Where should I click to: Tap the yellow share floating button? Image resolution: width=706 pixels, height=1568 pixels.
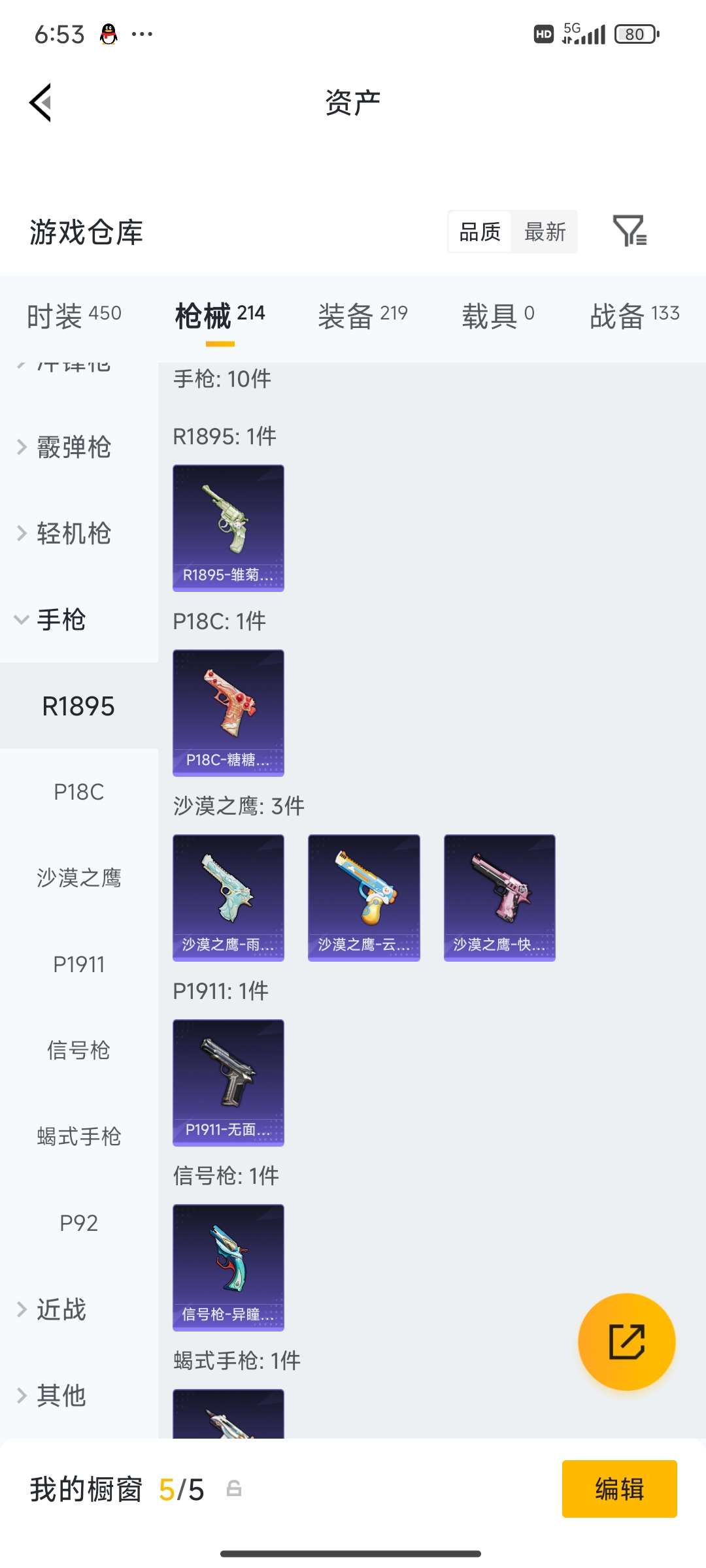(x=626, y=1341)
